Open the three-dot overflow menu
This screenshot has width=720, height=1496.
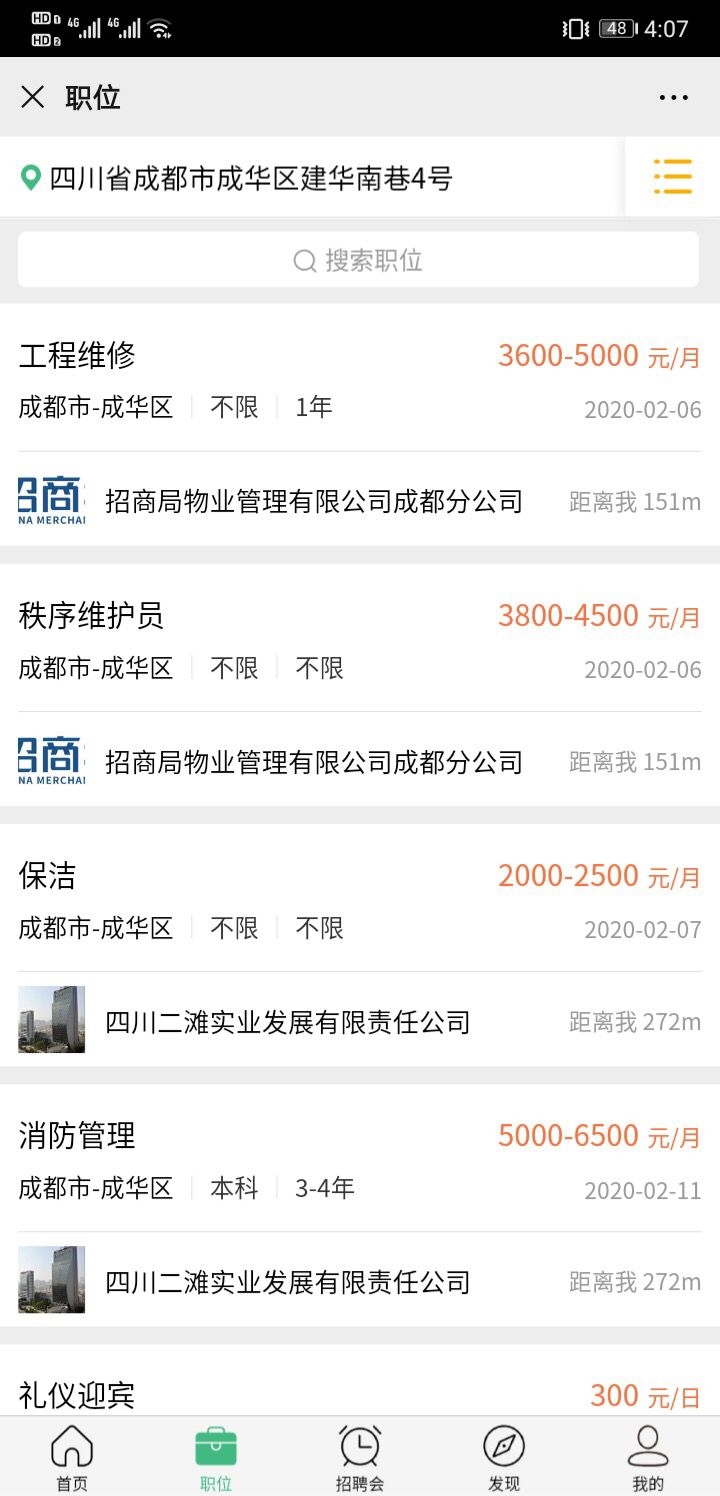(x=673, y=97)
